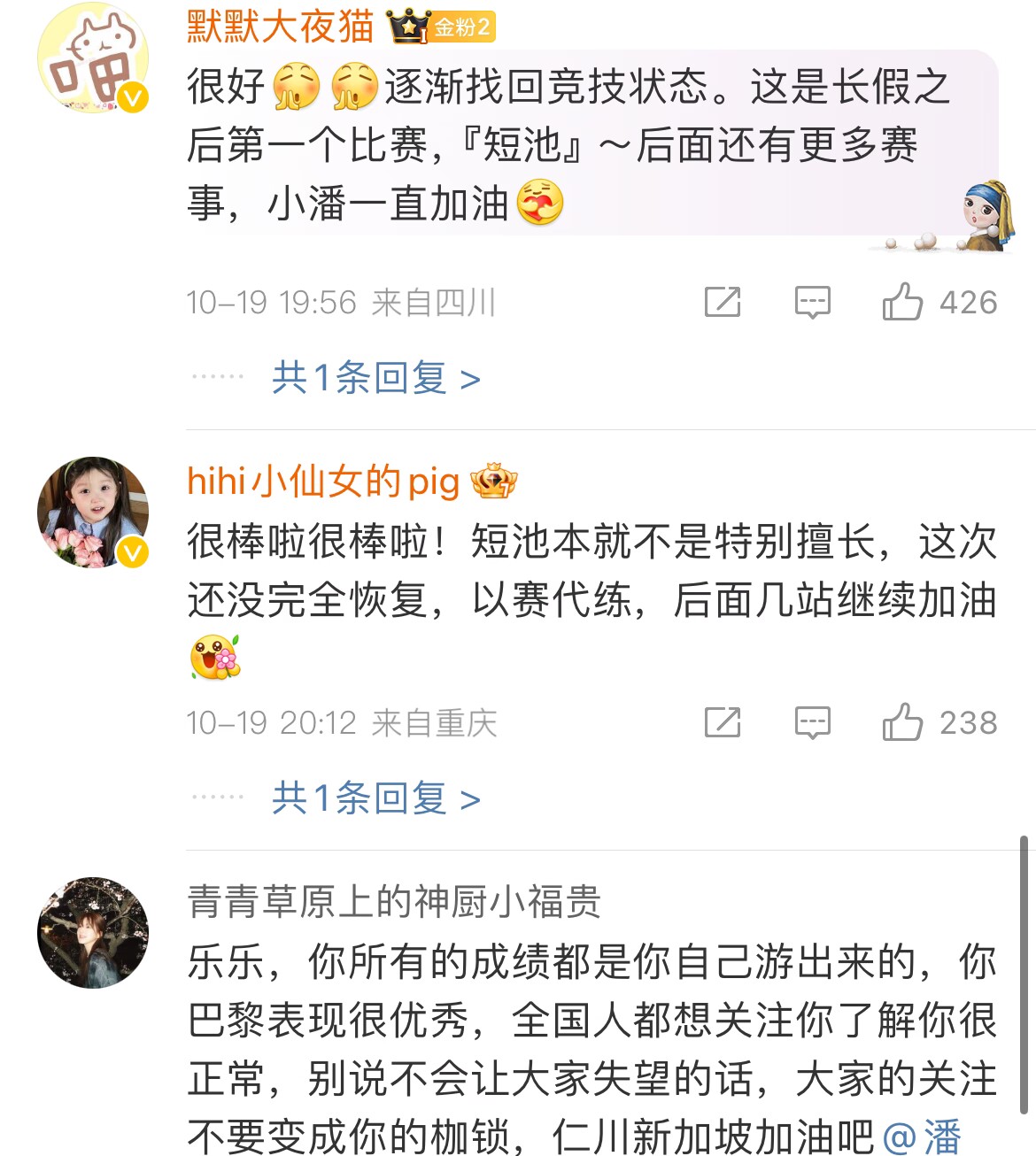Repost 默默大夜猫's comment
1036x1156 pixels.
coord(723,302)
